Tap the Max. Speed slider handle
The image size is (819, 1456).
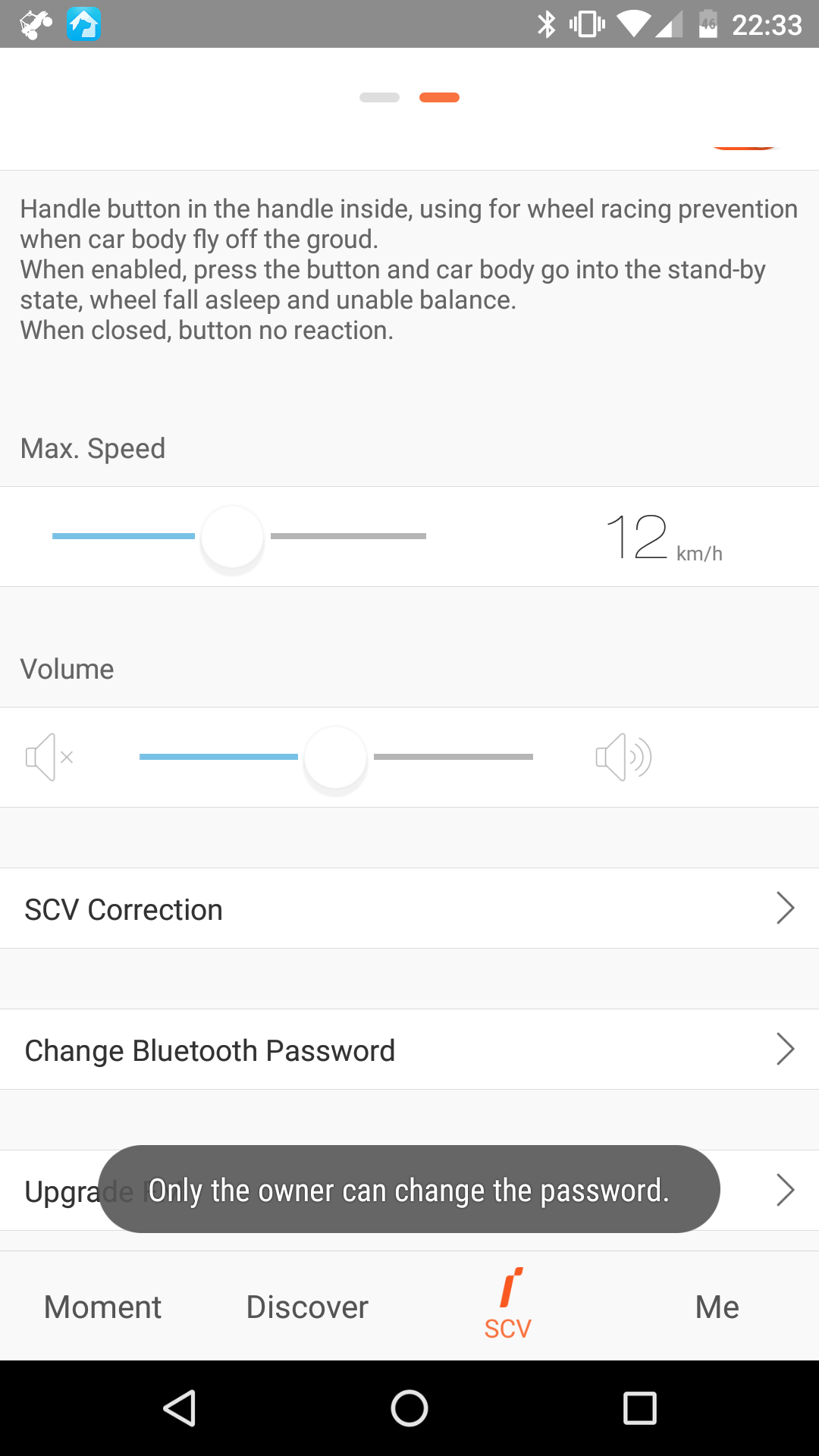tap(232, 537)
